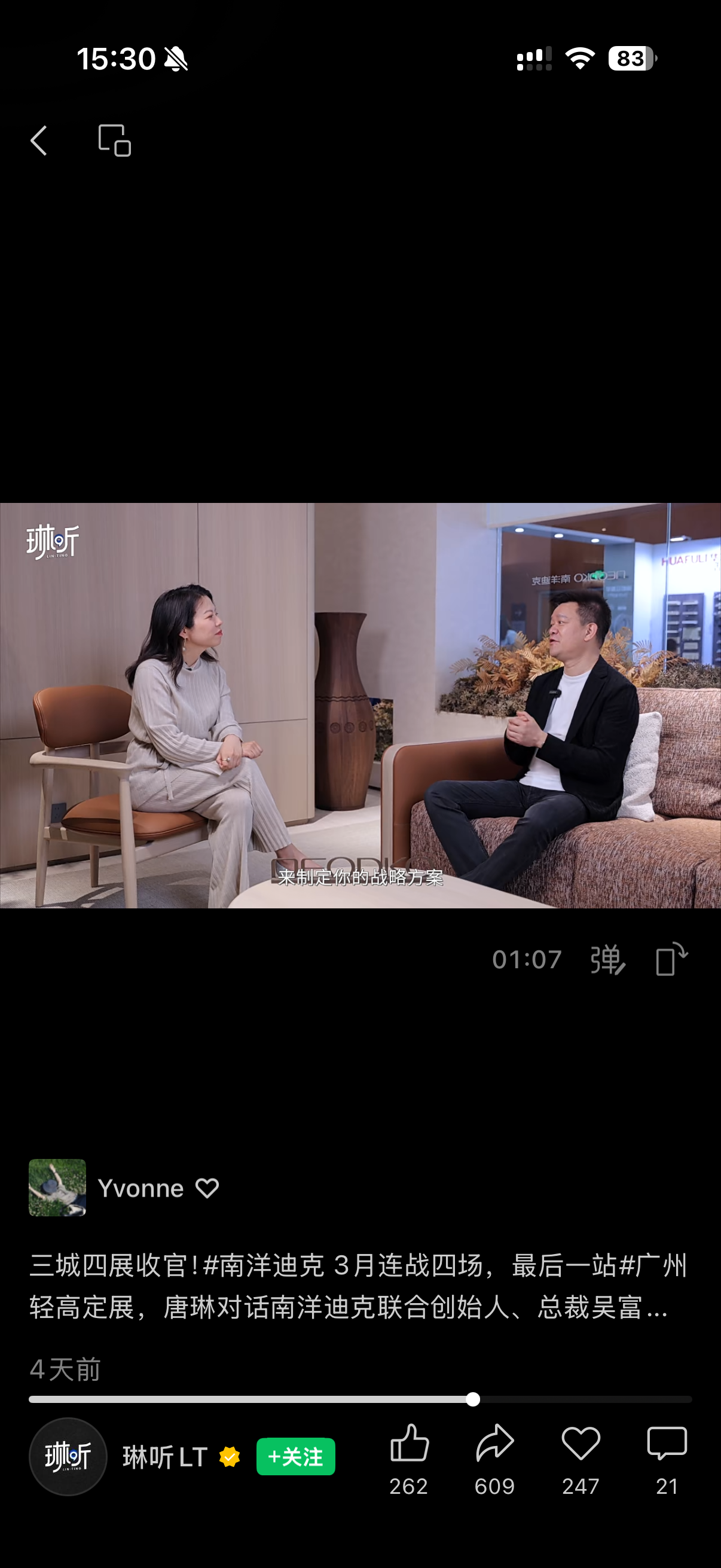Tap the heart icon beside Yvonne
This screenshot has height=1568, width=721.
coord(207,1188)
